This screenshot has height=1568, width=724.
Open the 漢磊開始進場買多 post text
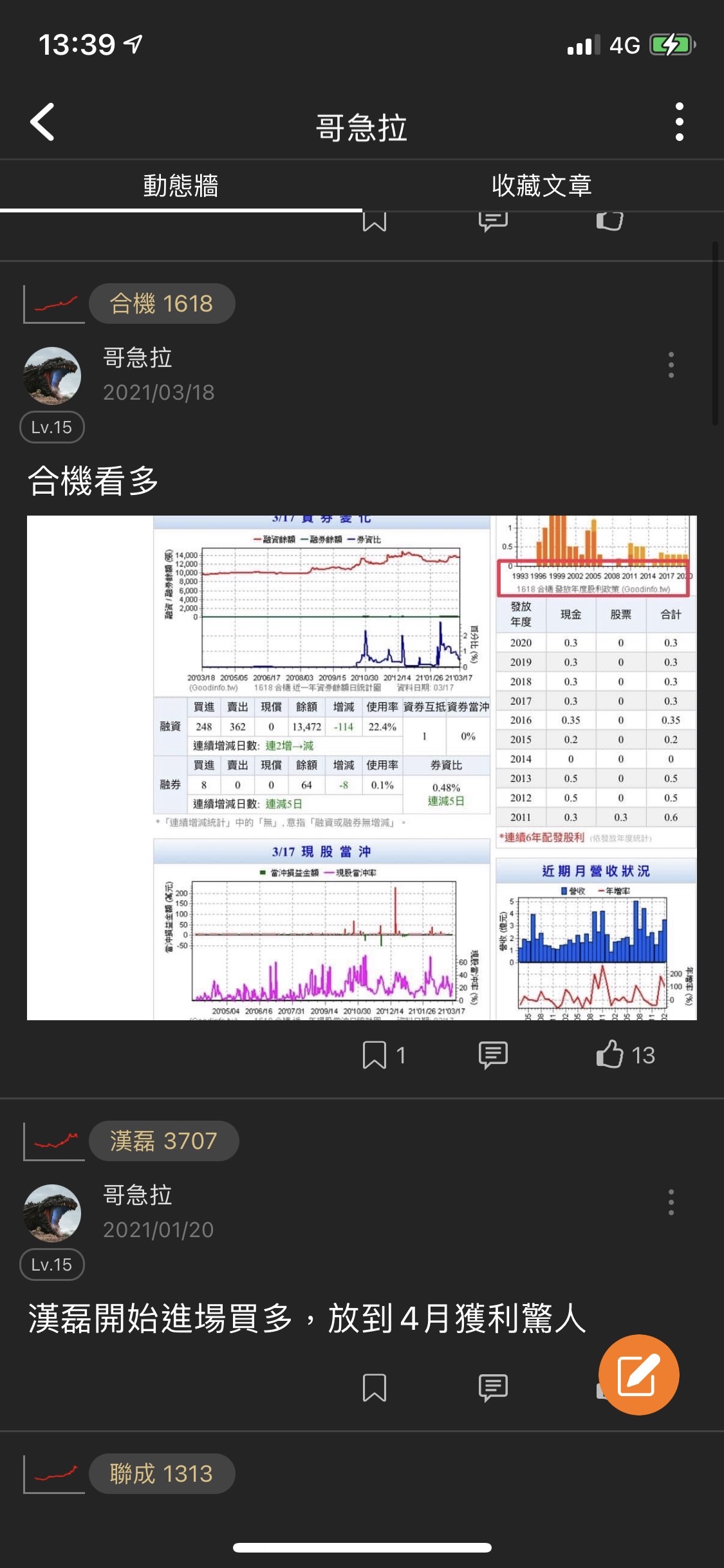click(x=307, y=1318)
